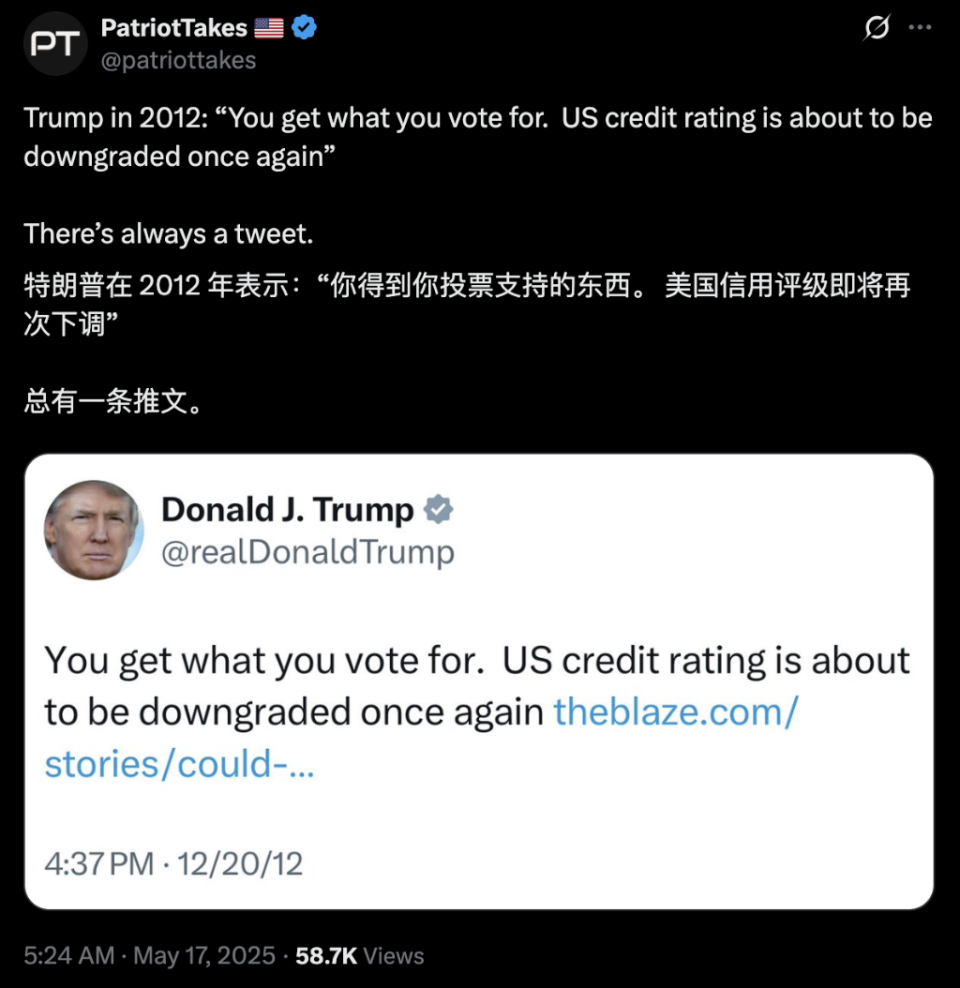
Task: Click Trump's profile picture in the quoted tweet
Action: [x=94, y=531]
